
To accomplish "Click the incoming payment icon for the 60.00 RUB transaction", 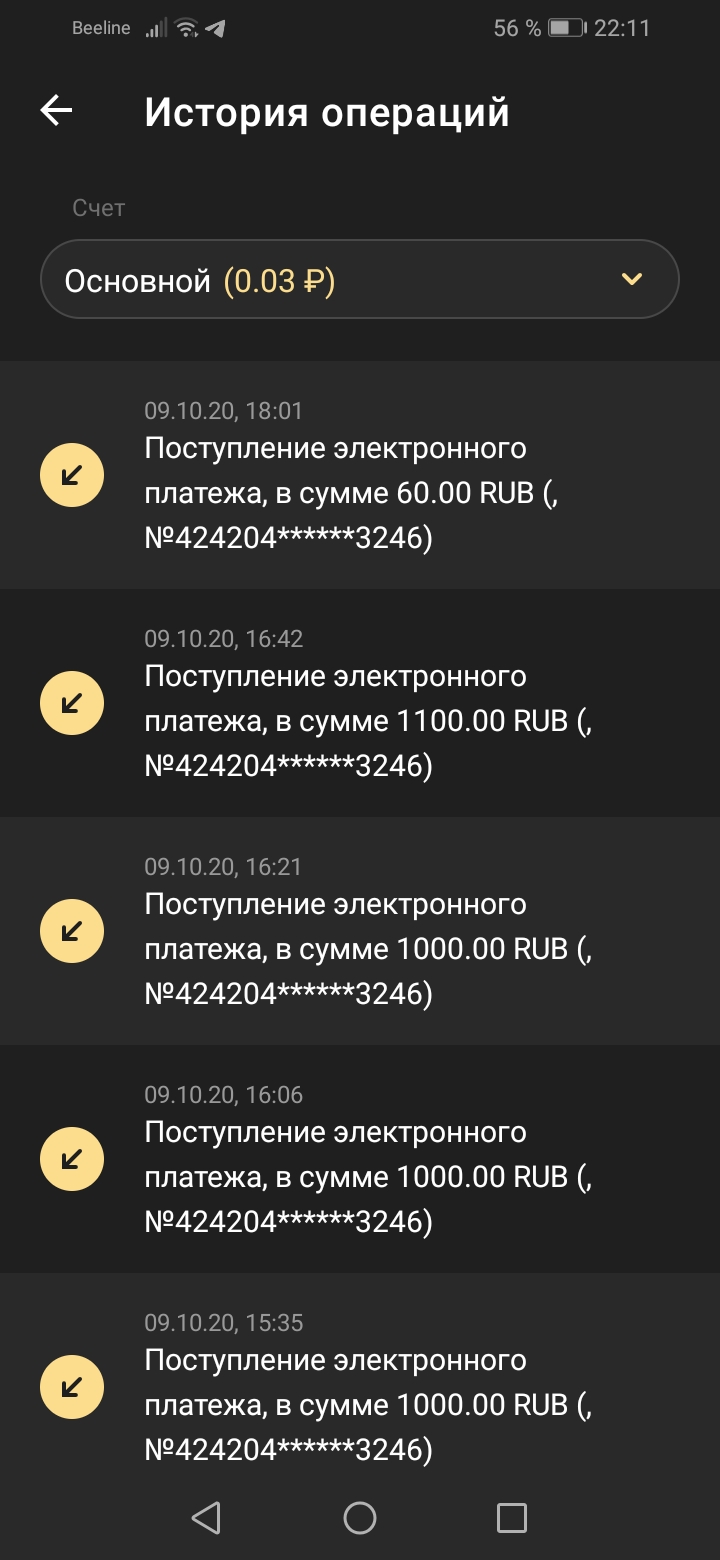I will tap(71, 474).
